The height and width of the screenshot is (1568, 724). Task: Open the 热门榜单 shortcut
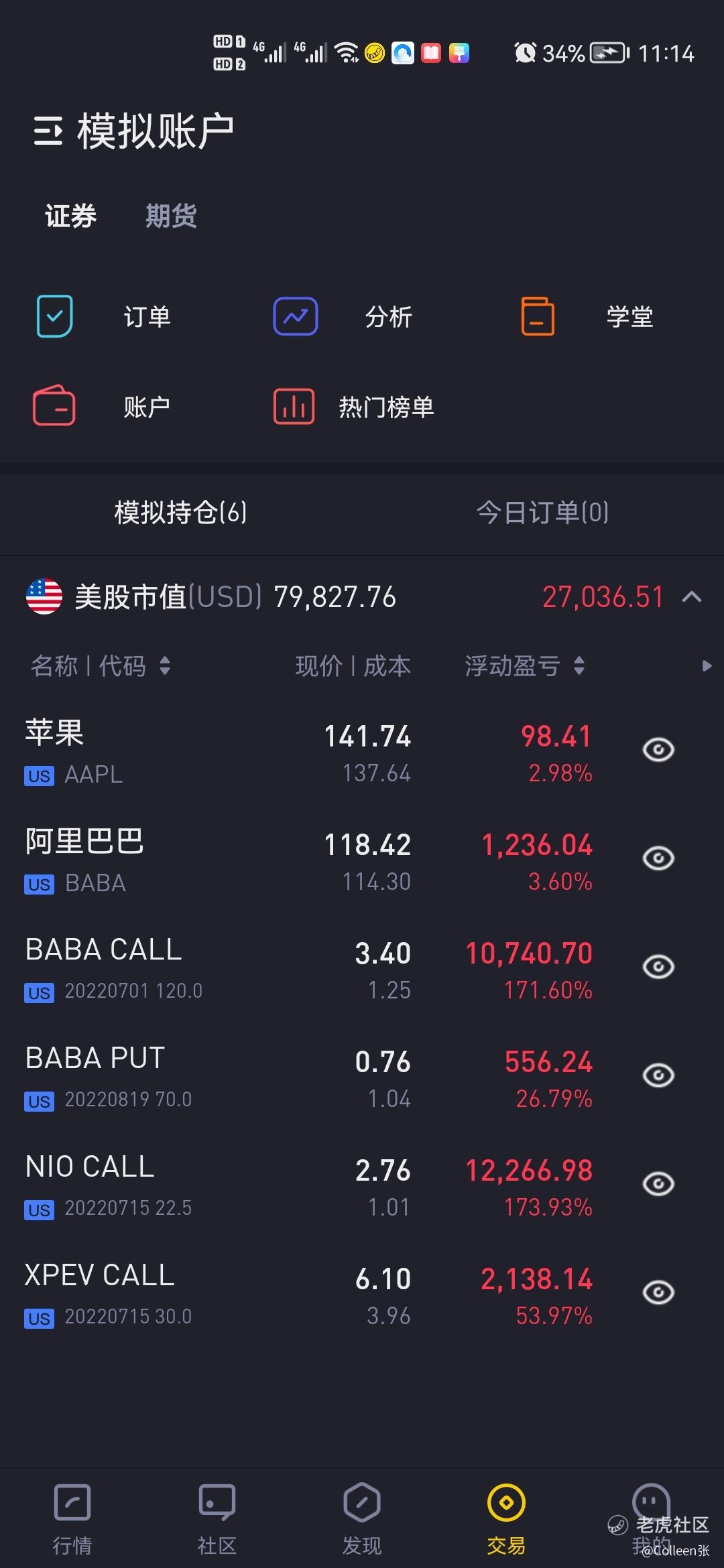pyautogui.click(x=353, y=407)
